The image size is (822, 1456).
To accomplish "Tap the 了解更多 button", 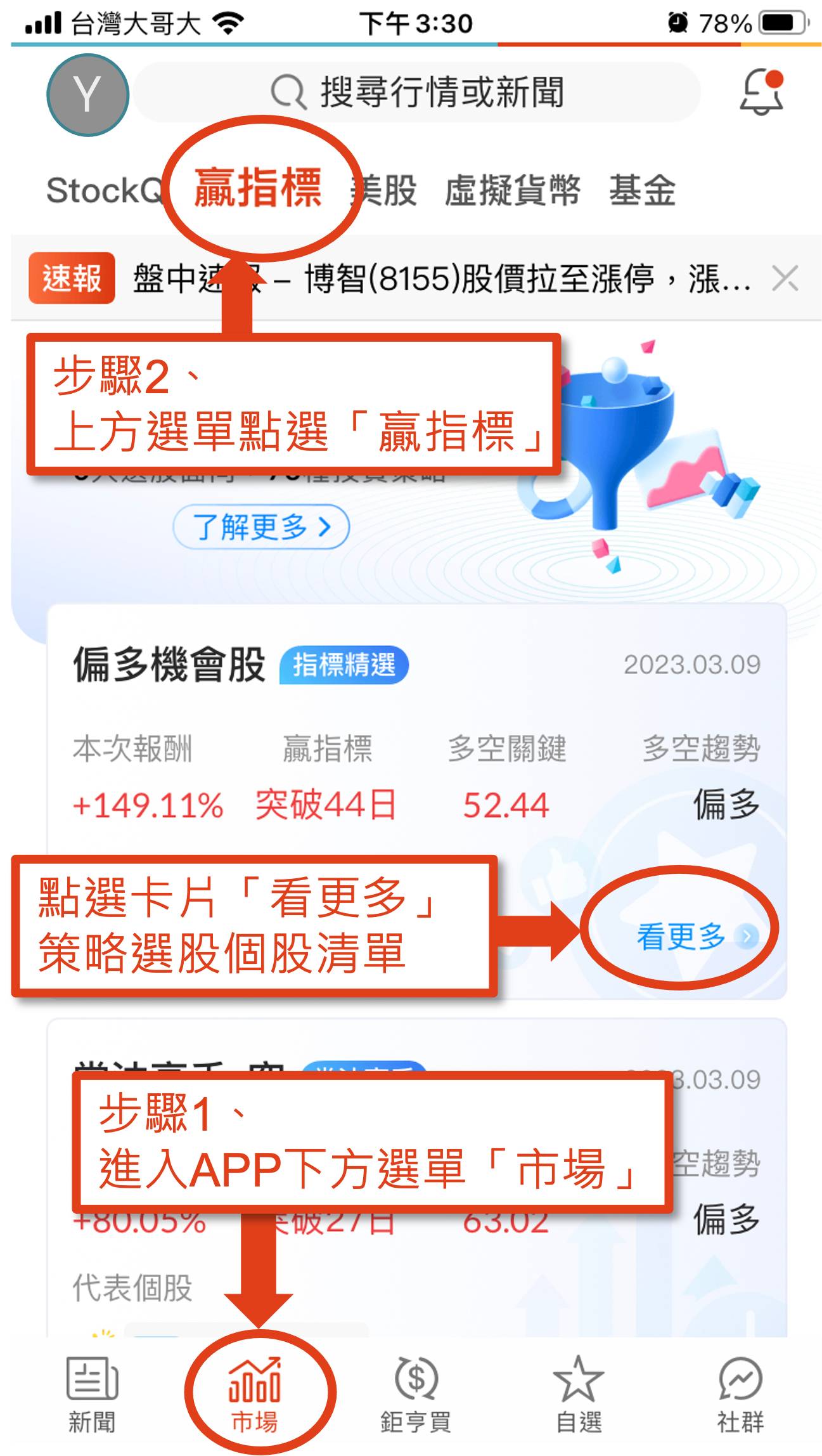I will 261,527.
